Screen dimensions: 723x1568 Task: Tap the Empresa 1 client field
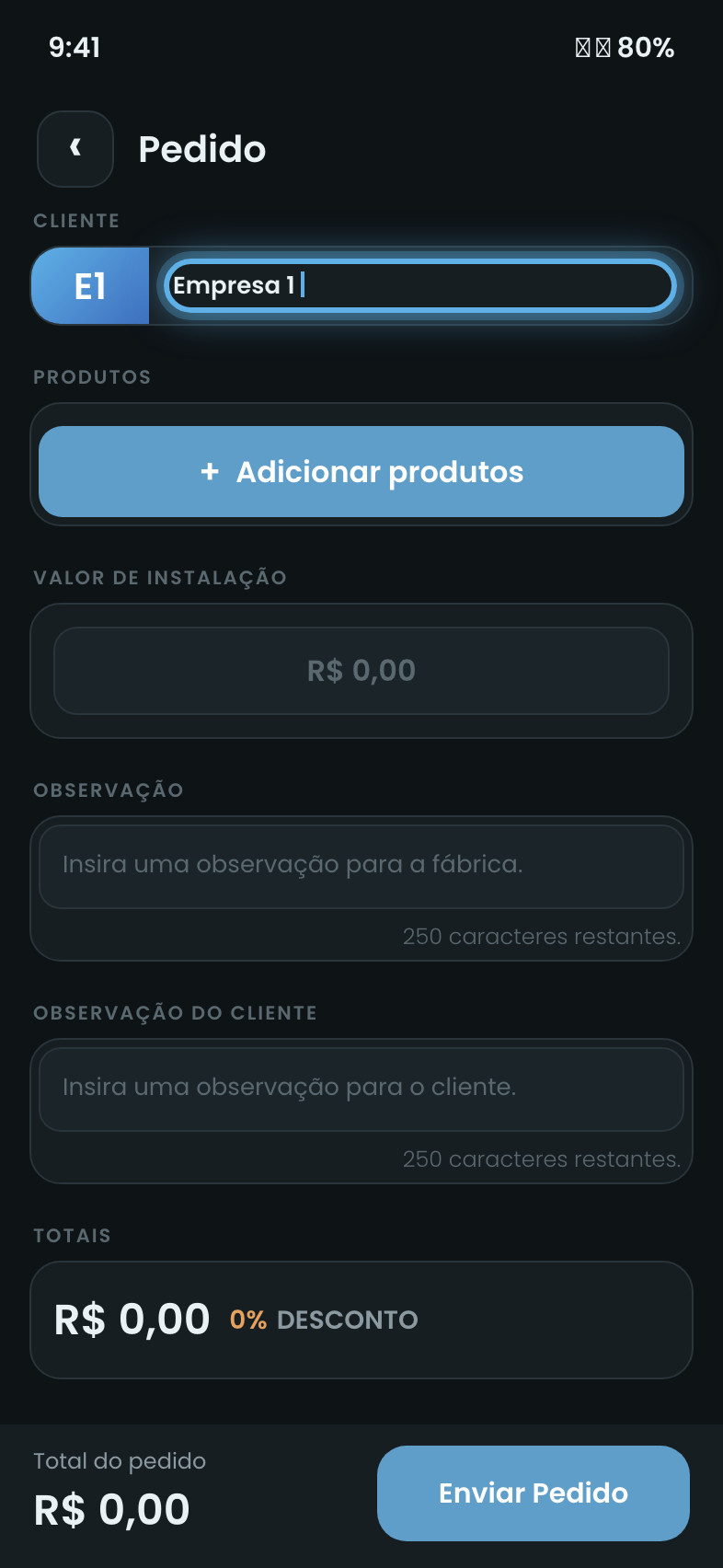[419, 285]
